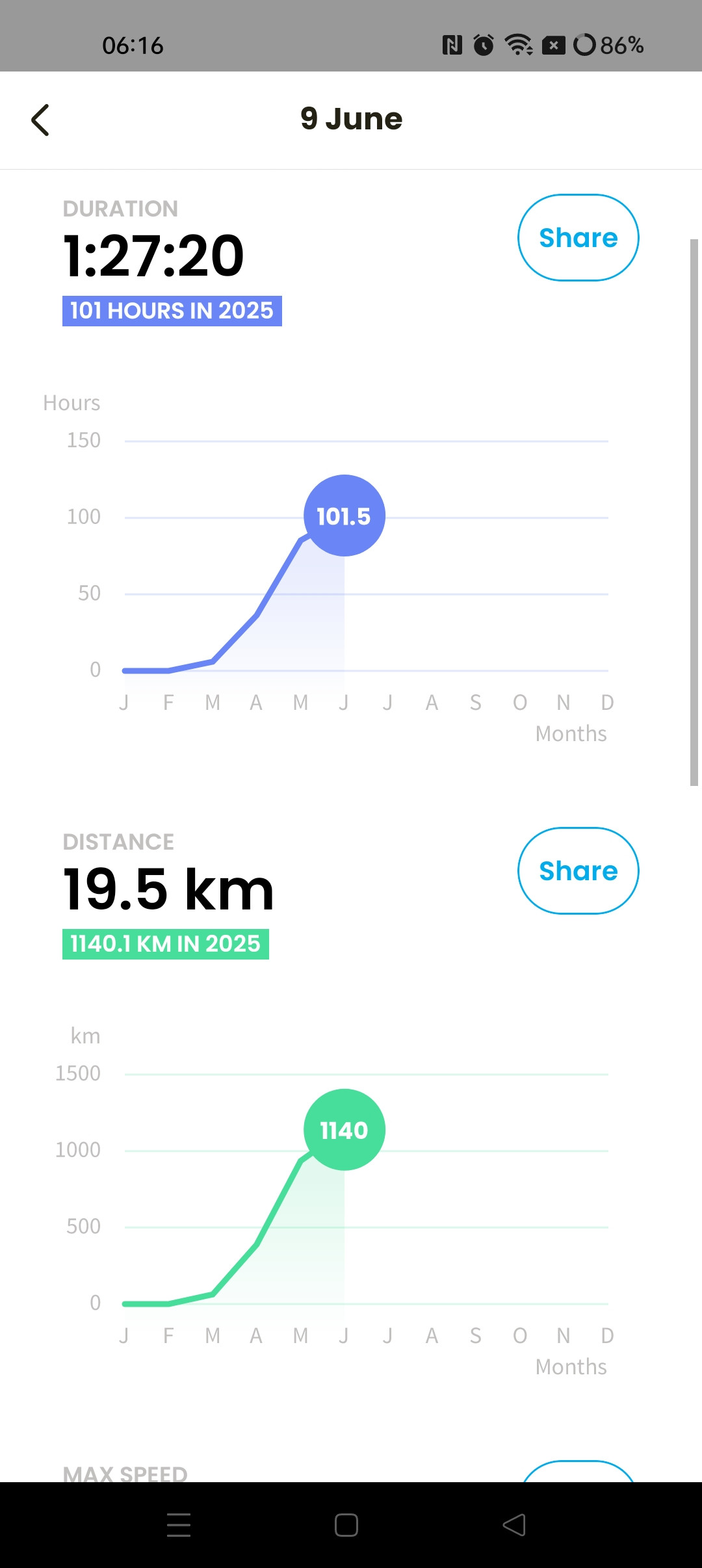Share the Duration statistic
Image resolution: width=702 pixels, height=1568 pixels.
pos(578,238)
